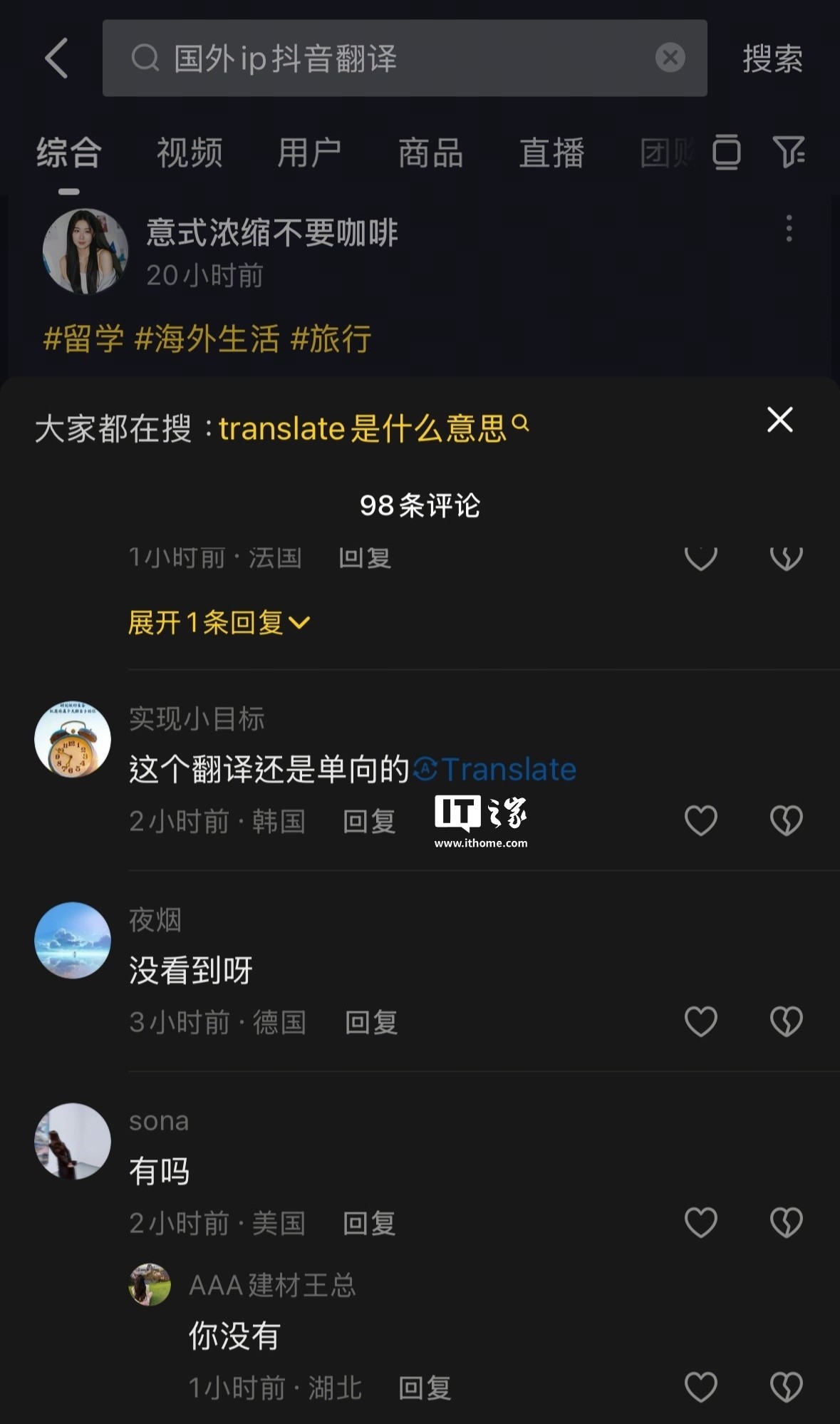Dislike 实现小目标's comment

[786, 820]
